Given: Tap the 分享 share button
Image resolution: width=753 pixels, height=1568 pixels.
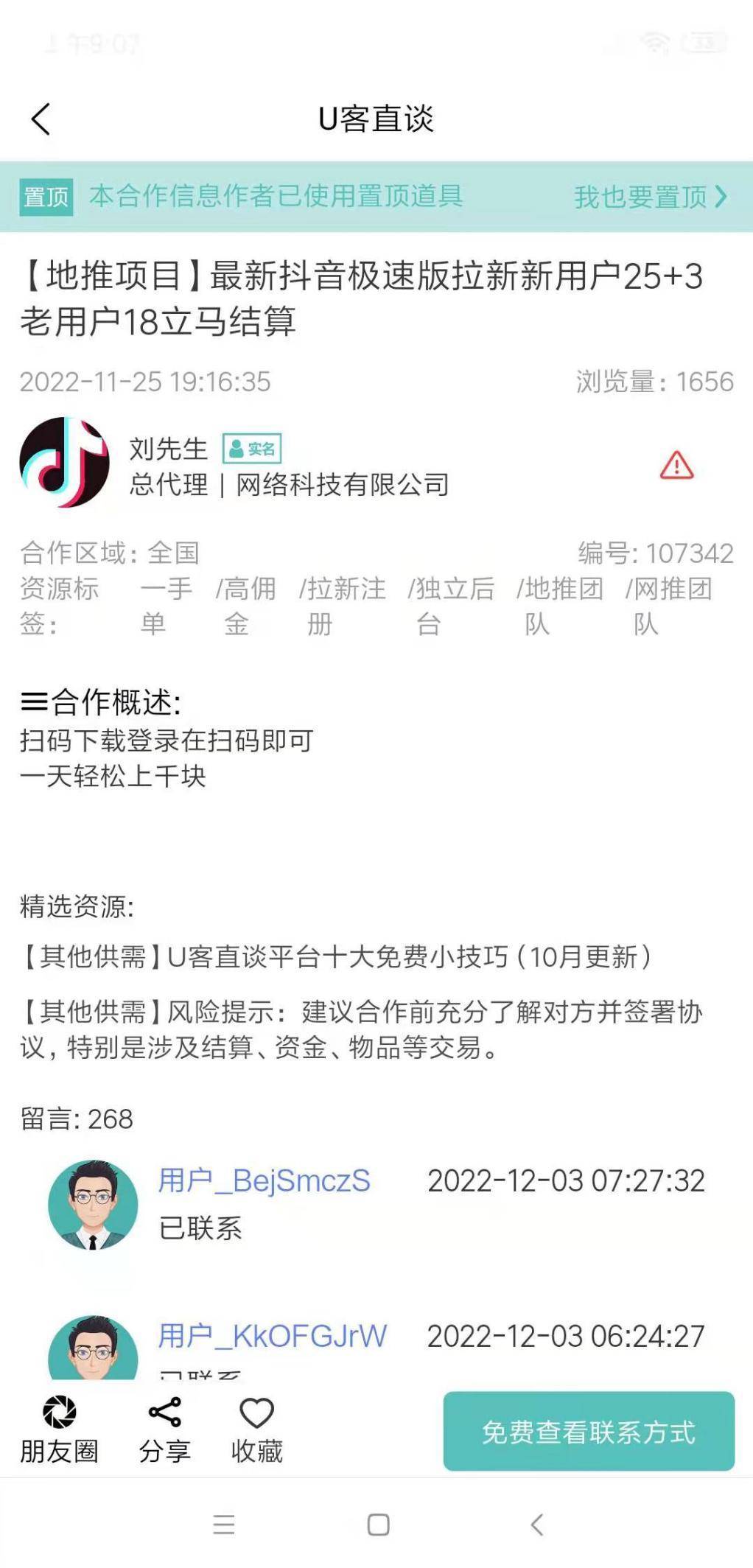Looking at the screenshot, I should (164, 1429).
